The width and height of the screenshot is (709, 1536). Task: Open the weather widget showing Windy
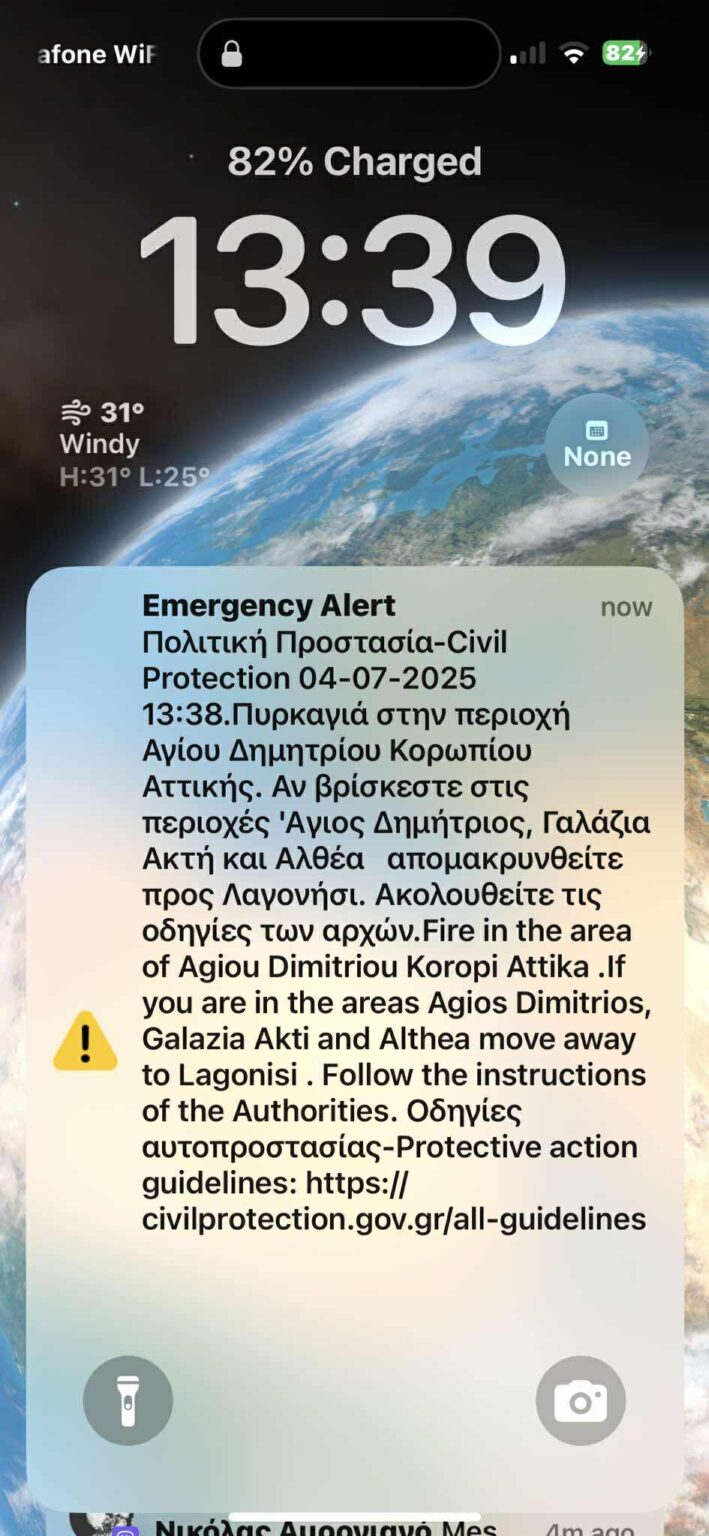pyautogui.click(x=134, y=445)
